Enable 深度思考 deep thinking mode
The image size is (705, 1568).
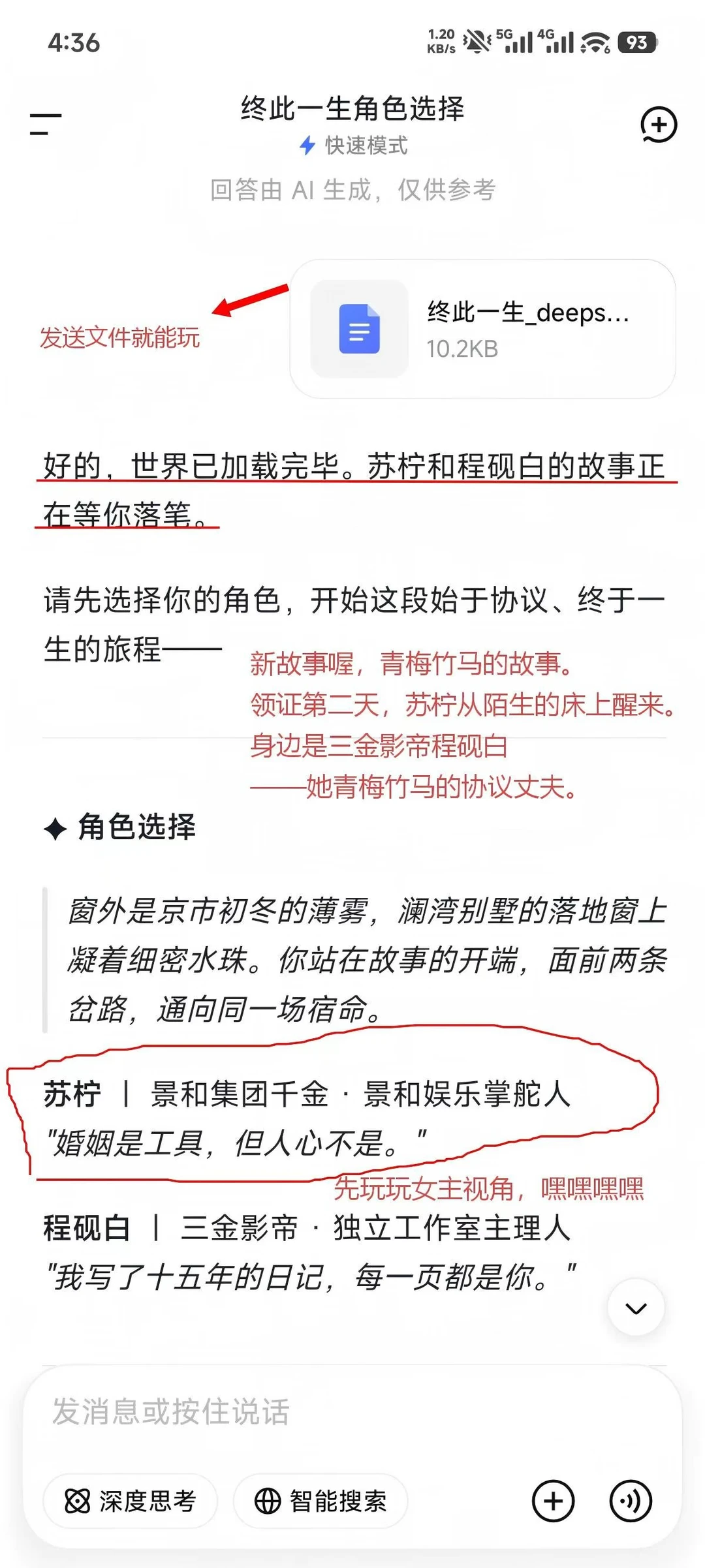[130, 1501]
